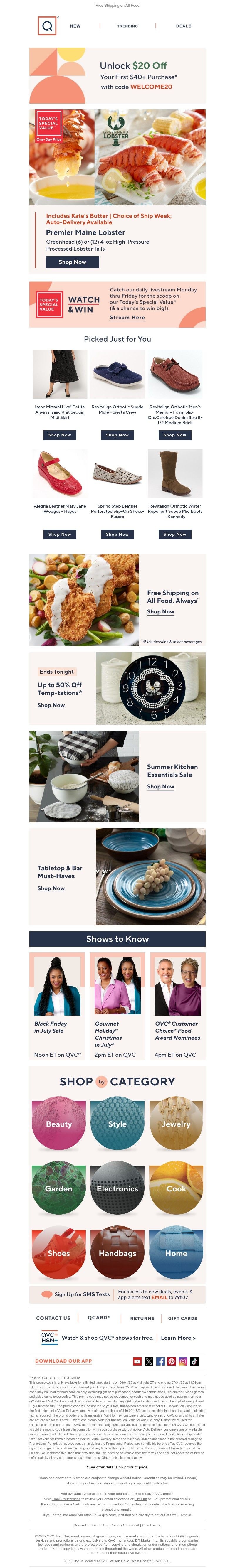Open the DOWNLOAD OUR APP link

point(63,1361)
